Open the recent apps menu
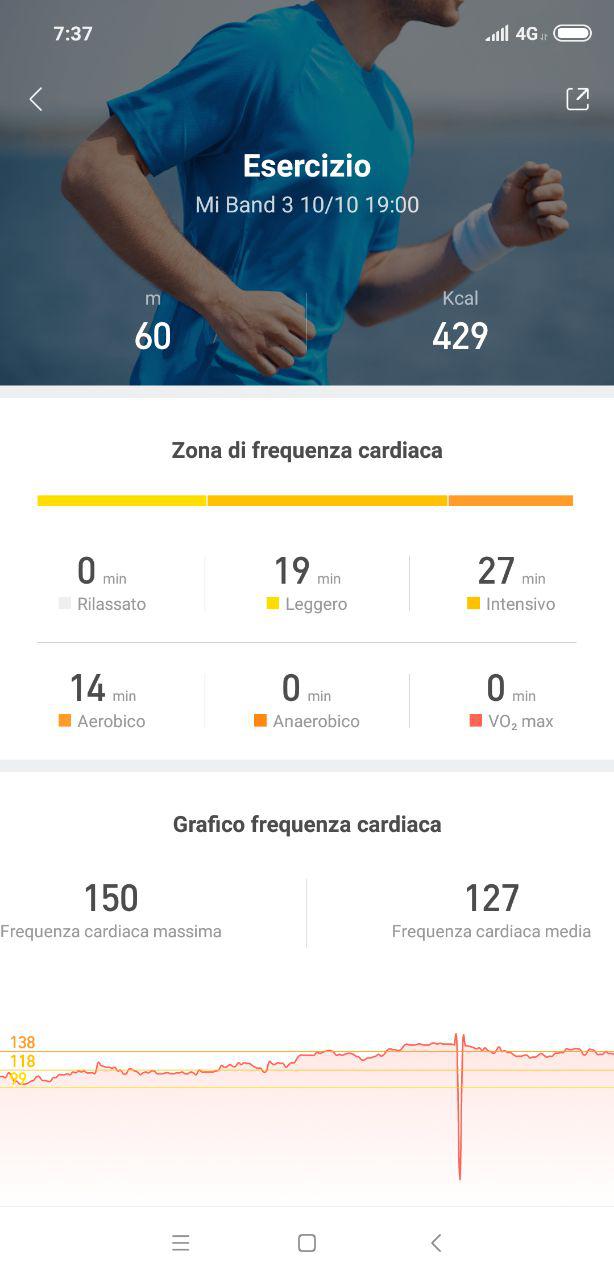Screen dimensions: 614x1280 181,1243
